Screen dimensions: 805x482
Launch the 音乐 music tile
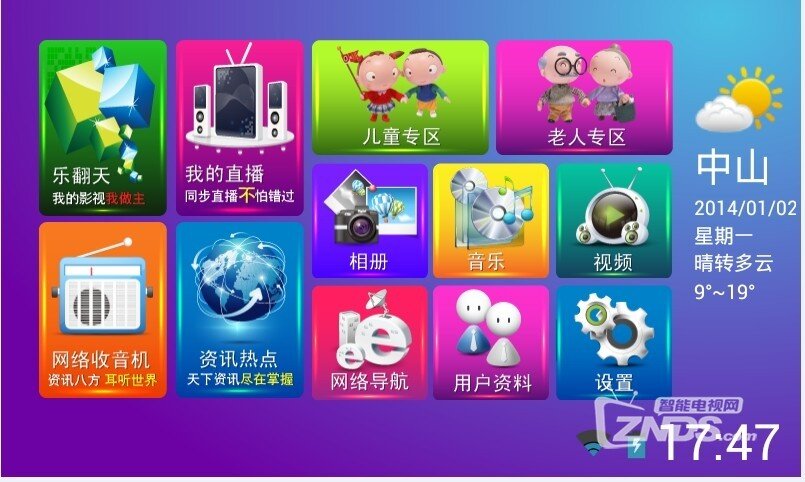coord(490,221)
